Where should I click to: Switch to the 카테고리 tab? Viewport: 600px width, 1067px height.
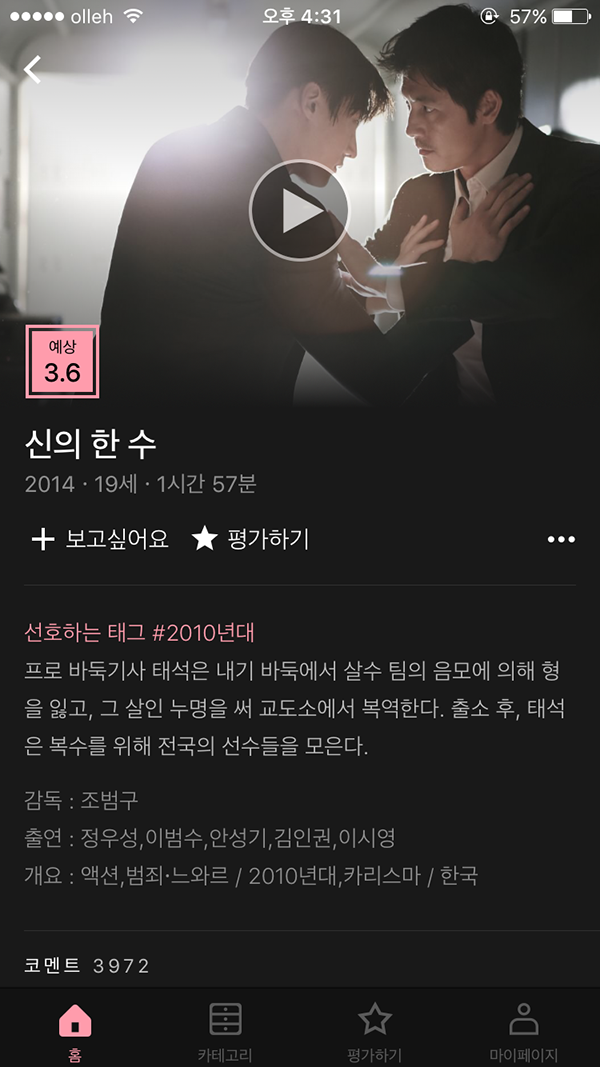(x=225, y=1031)
